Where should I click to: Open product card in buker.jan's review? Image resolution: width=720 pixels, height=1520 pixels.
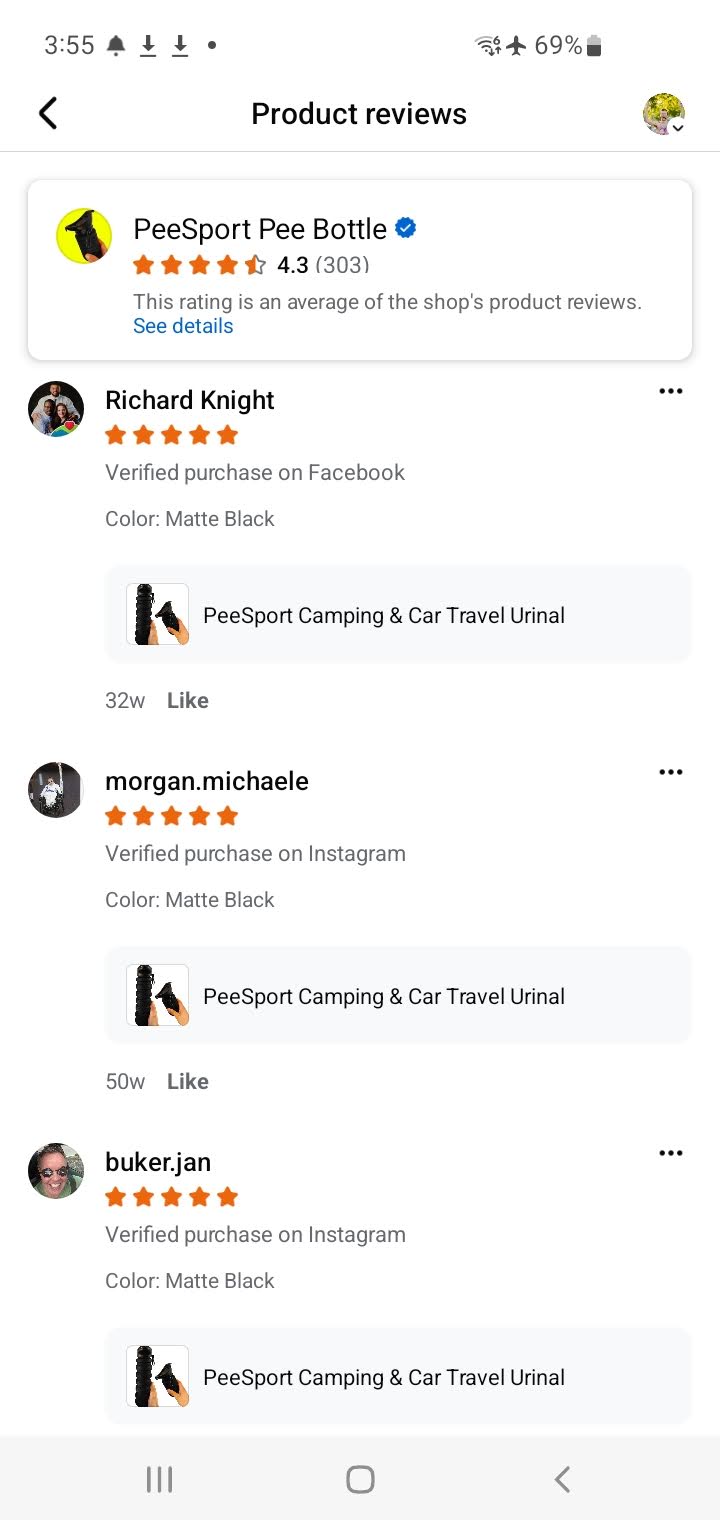398,1377
